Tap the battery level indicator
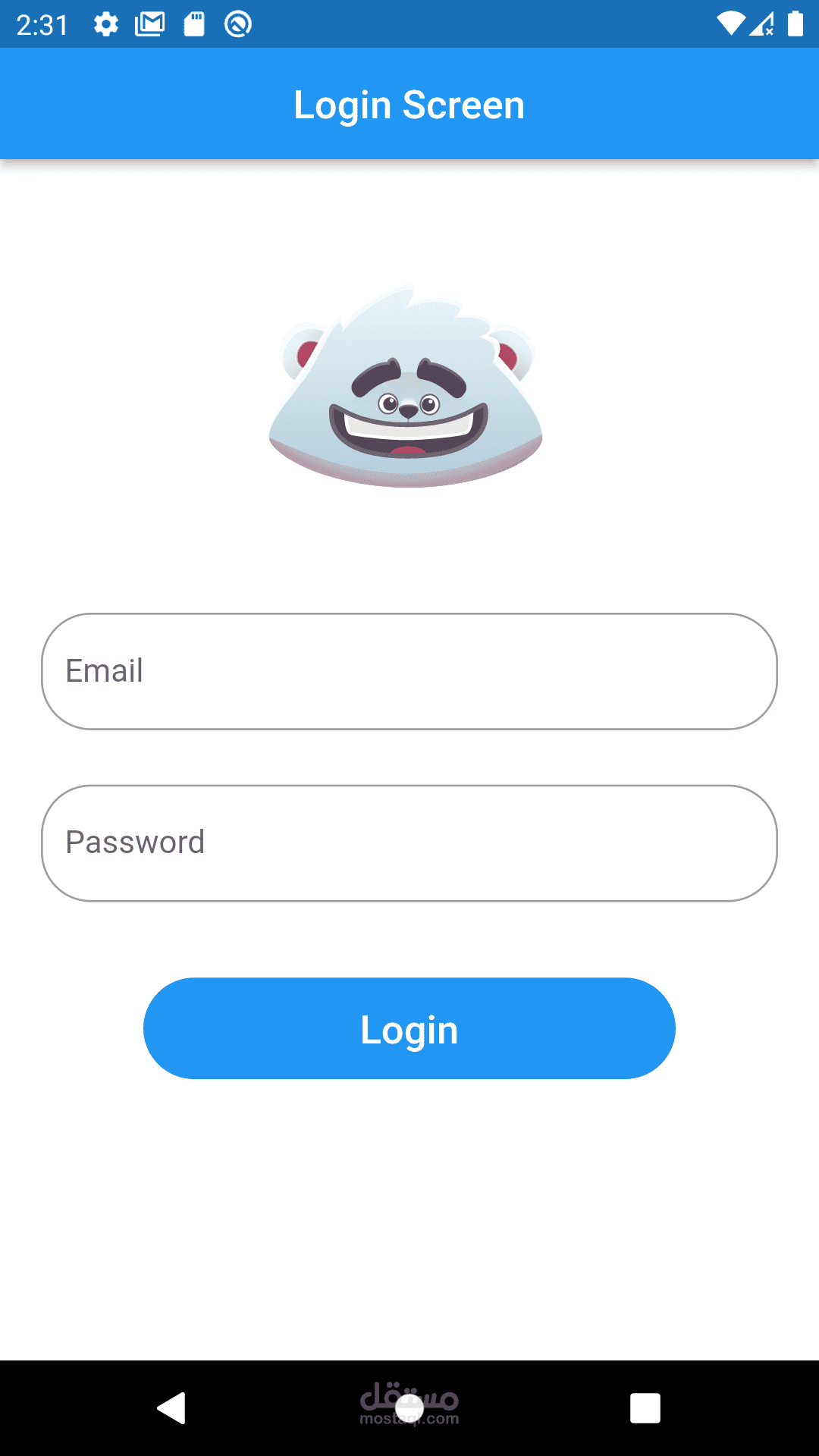The width and height of the screenshot is (819, 1456). point(794,24)
